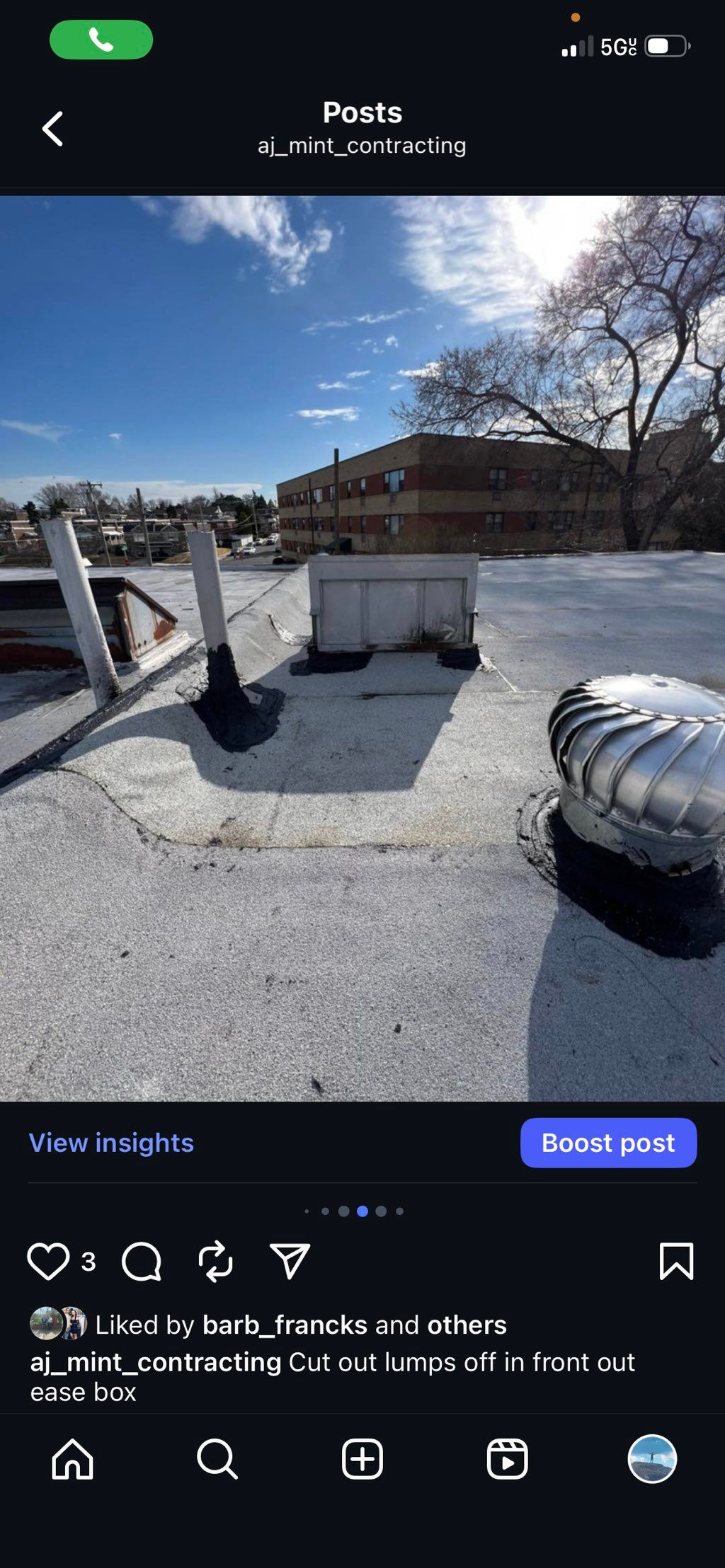
Task: Tap the Boost post button
Action: coord(608,1143)
